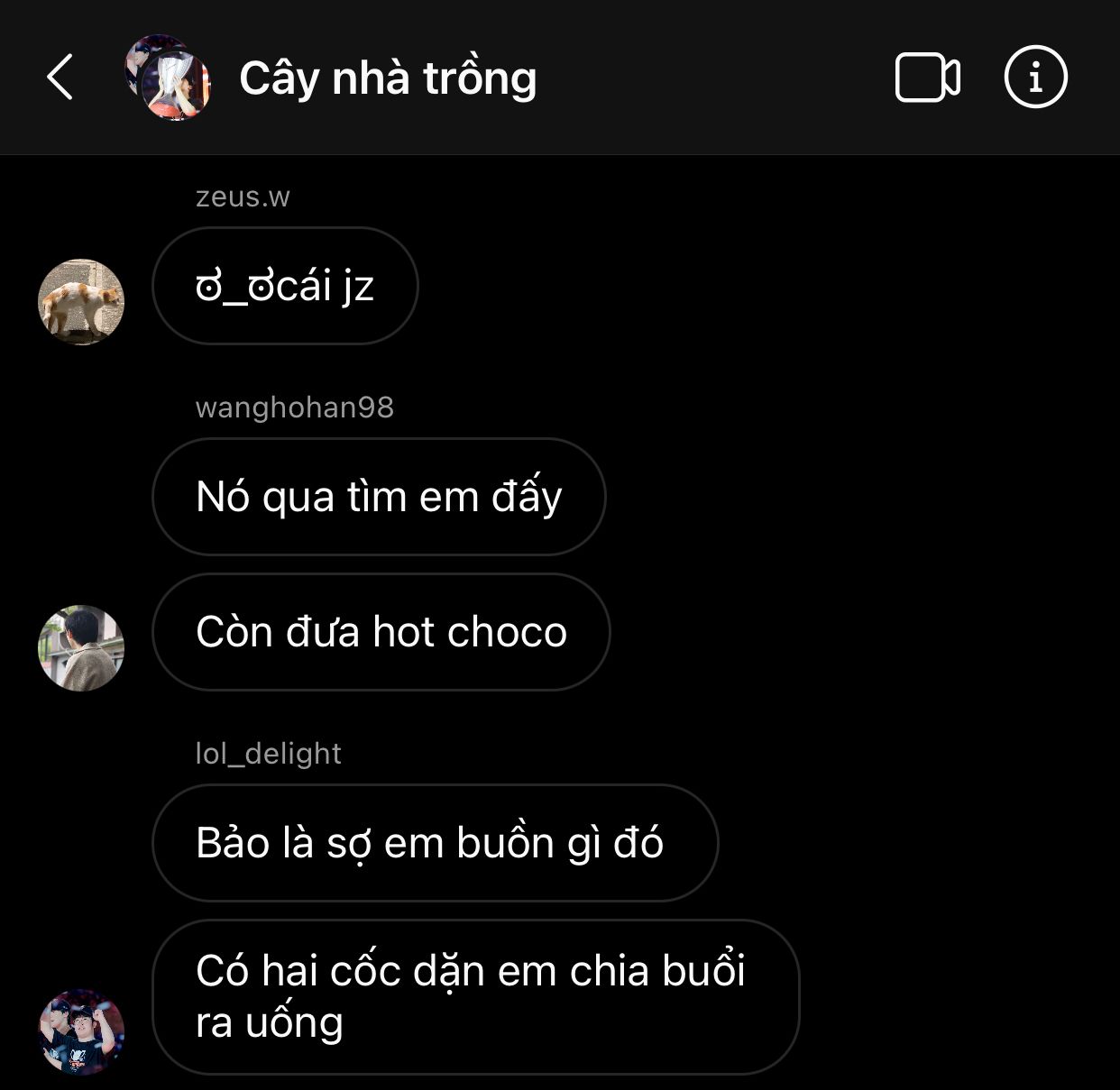This screenshot has width=1120, height=1090.
Task: Start a video call
Action: coord(927,78)
